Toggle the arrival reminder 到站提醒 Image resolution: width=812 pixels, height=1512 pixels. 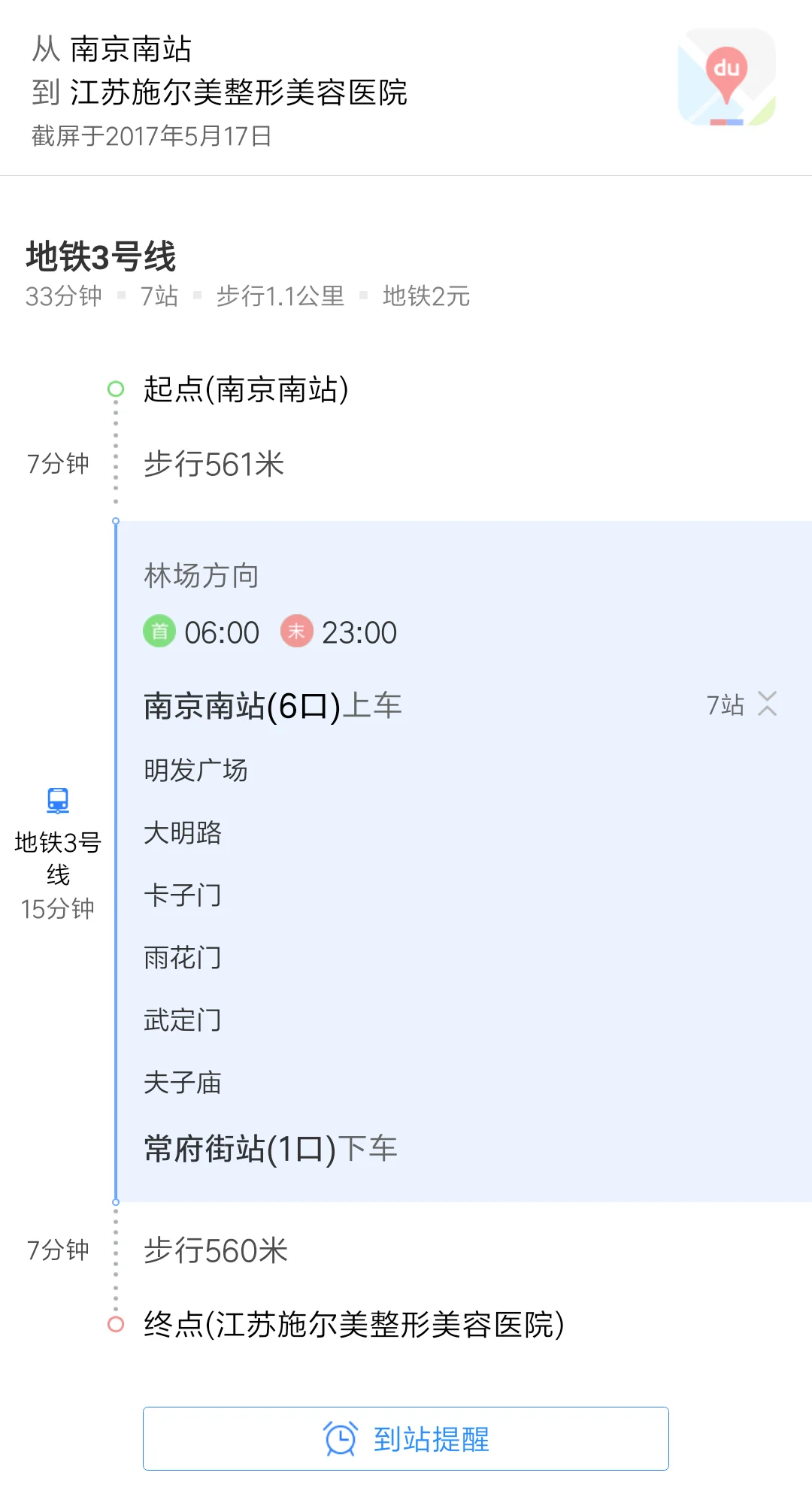point(404,1438)
